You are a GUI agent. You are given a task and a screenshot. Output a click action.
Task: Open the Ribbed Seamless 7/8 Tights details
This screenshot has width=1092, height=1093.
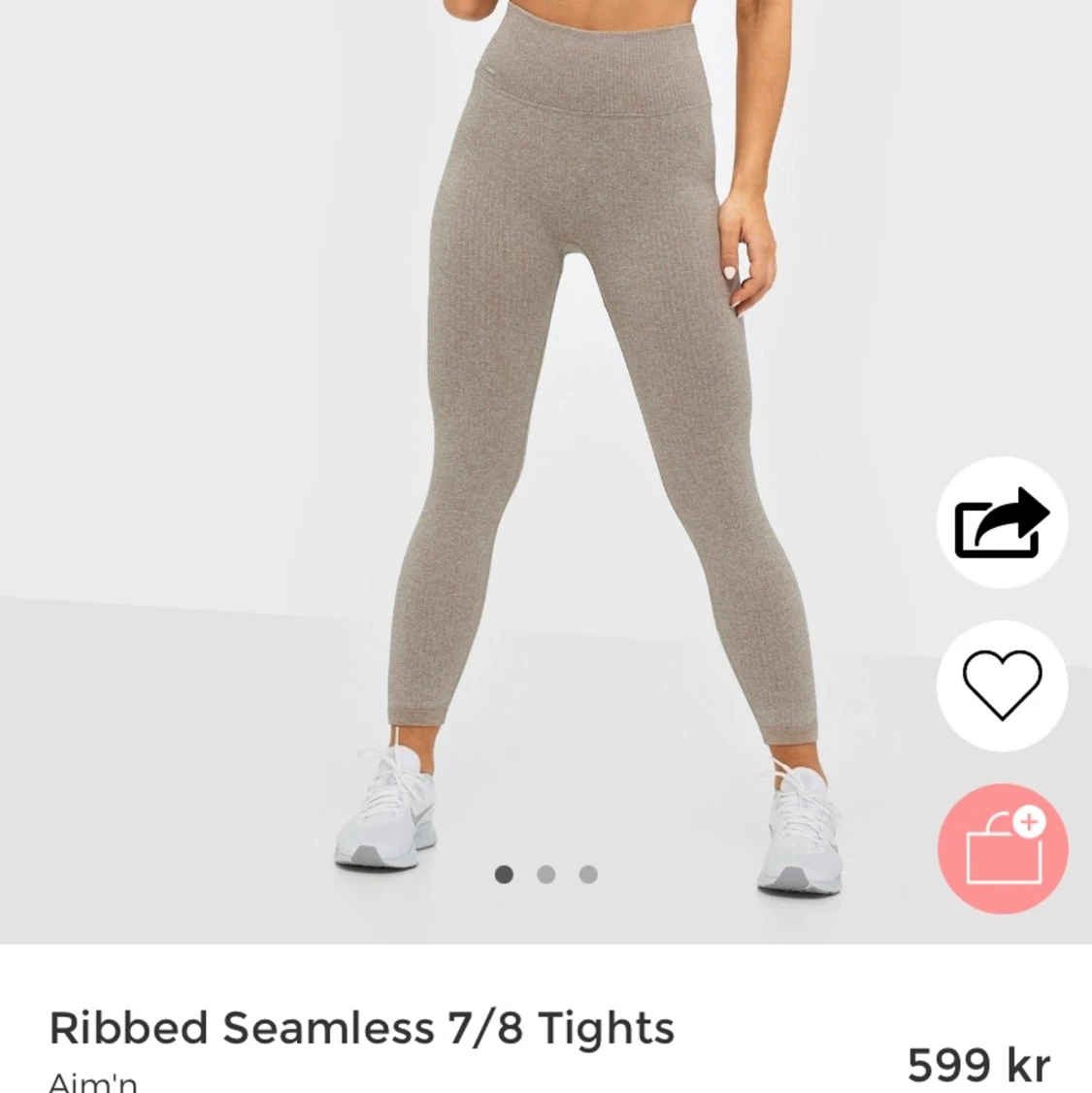(361, 1027)
